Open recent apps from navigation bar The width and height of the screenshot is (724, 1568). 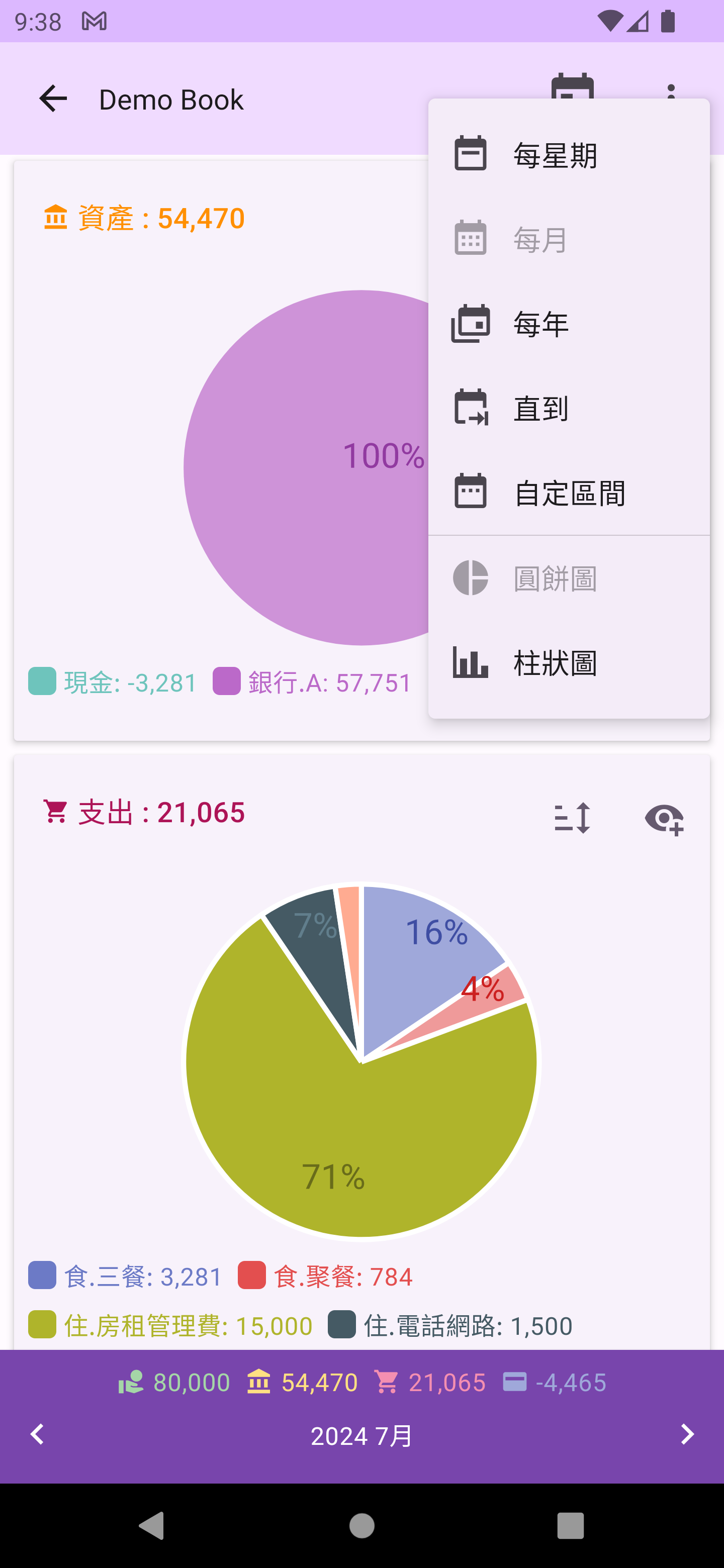571,1526
